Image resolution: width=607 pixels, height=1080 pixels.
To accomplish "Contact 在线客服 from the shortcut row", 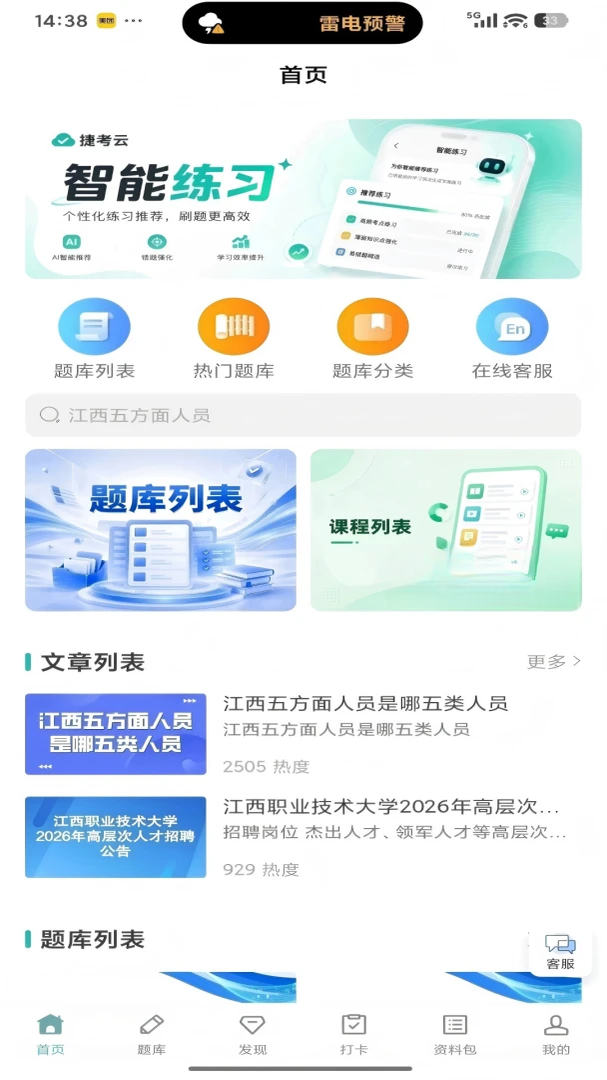I will pos(512,339).
